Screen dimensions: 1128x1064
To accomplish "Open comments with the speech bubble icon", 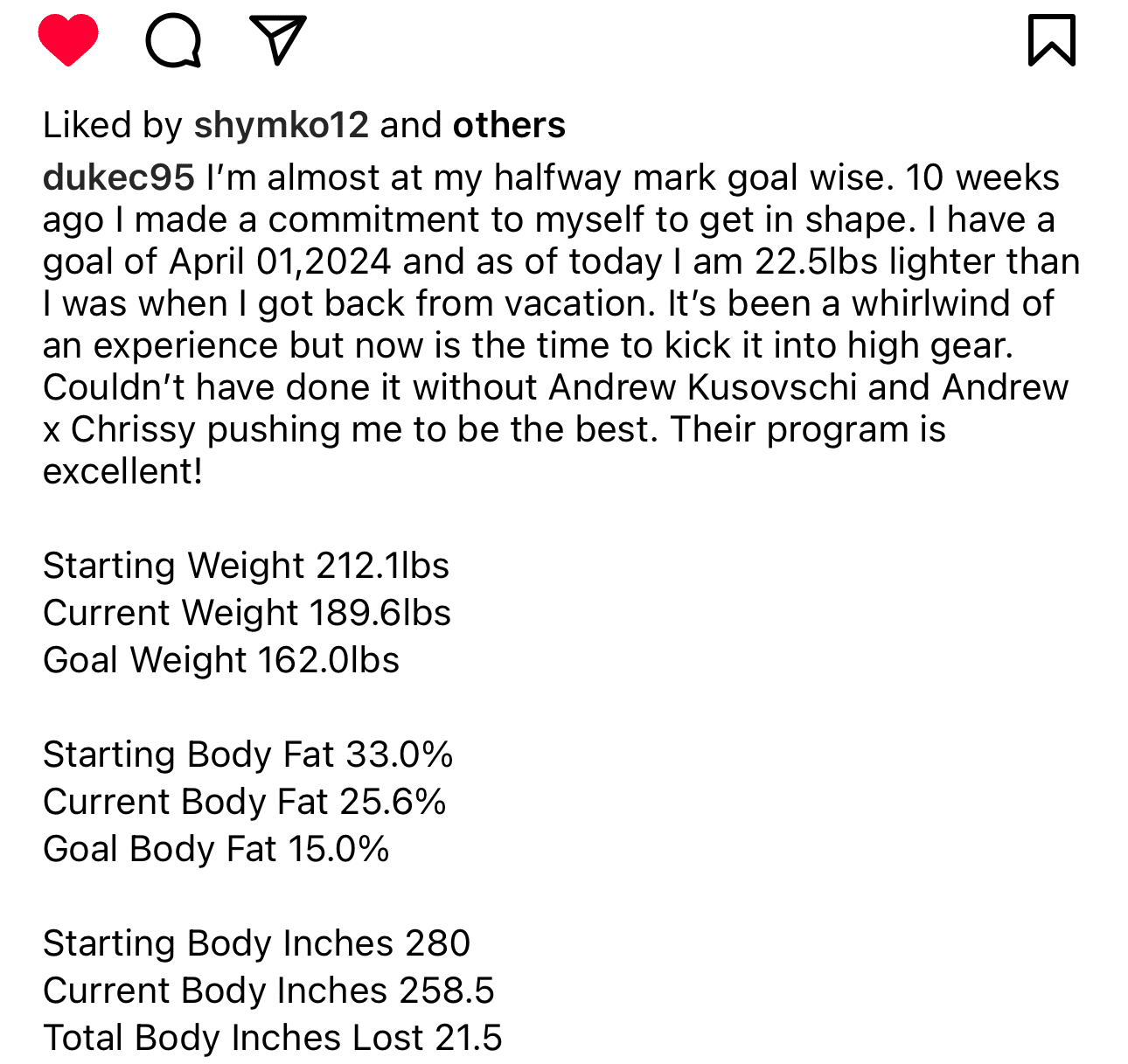I will click(x=173, y=40).
